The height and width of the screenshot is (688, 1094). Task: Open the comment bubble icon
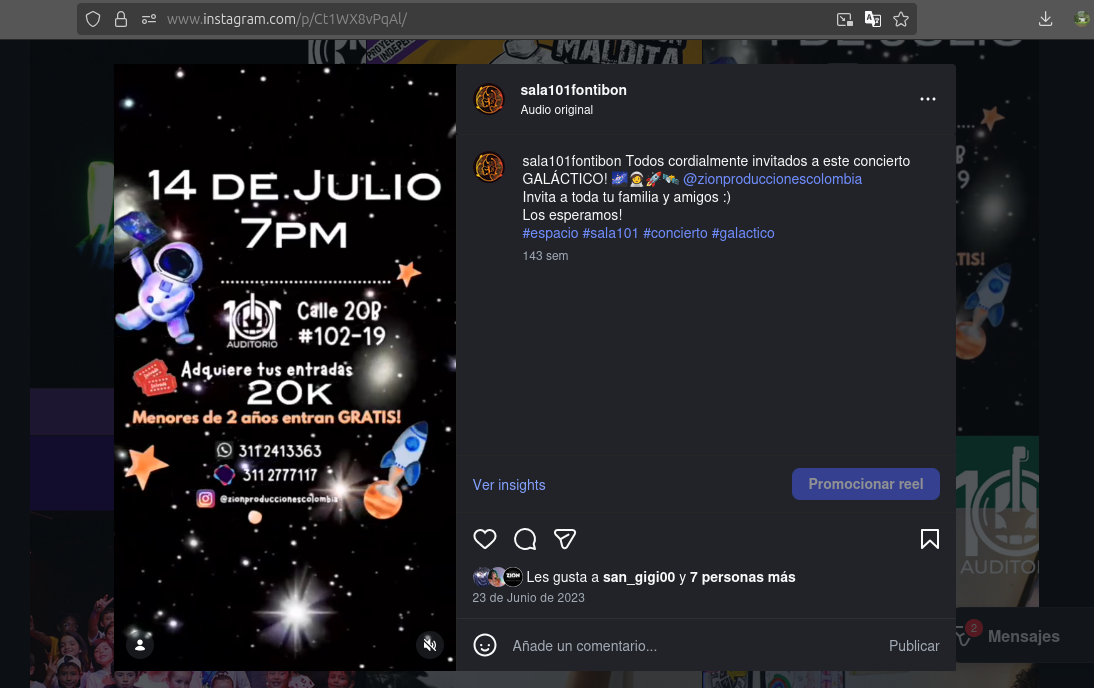coord(525,539)
